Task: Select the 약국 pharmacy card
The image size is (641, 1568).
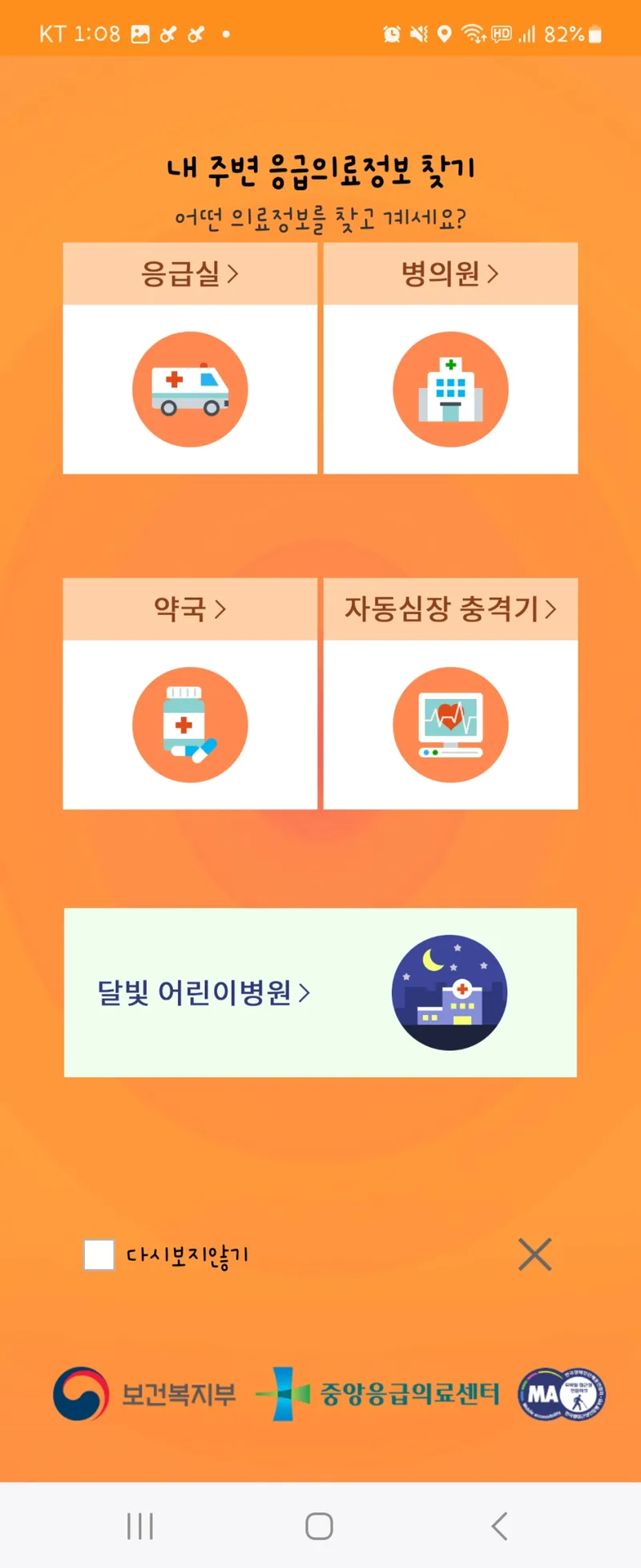Action: coord(190,693)
